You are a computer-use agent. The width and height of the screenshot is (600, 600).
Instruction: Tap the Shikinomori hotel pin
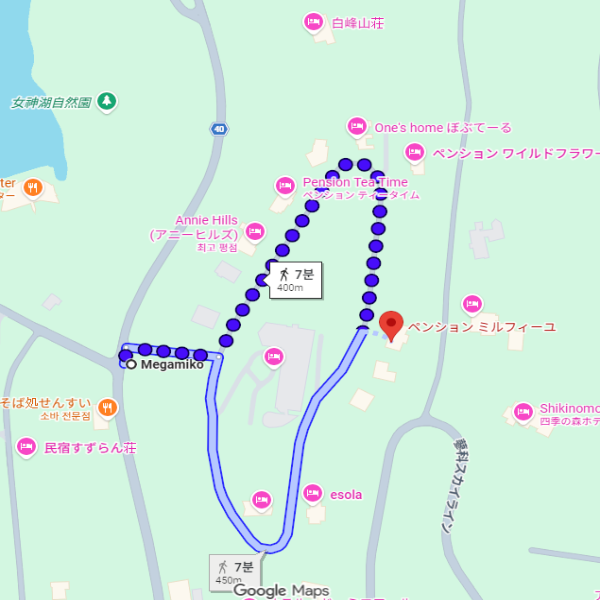coord(522,411)
